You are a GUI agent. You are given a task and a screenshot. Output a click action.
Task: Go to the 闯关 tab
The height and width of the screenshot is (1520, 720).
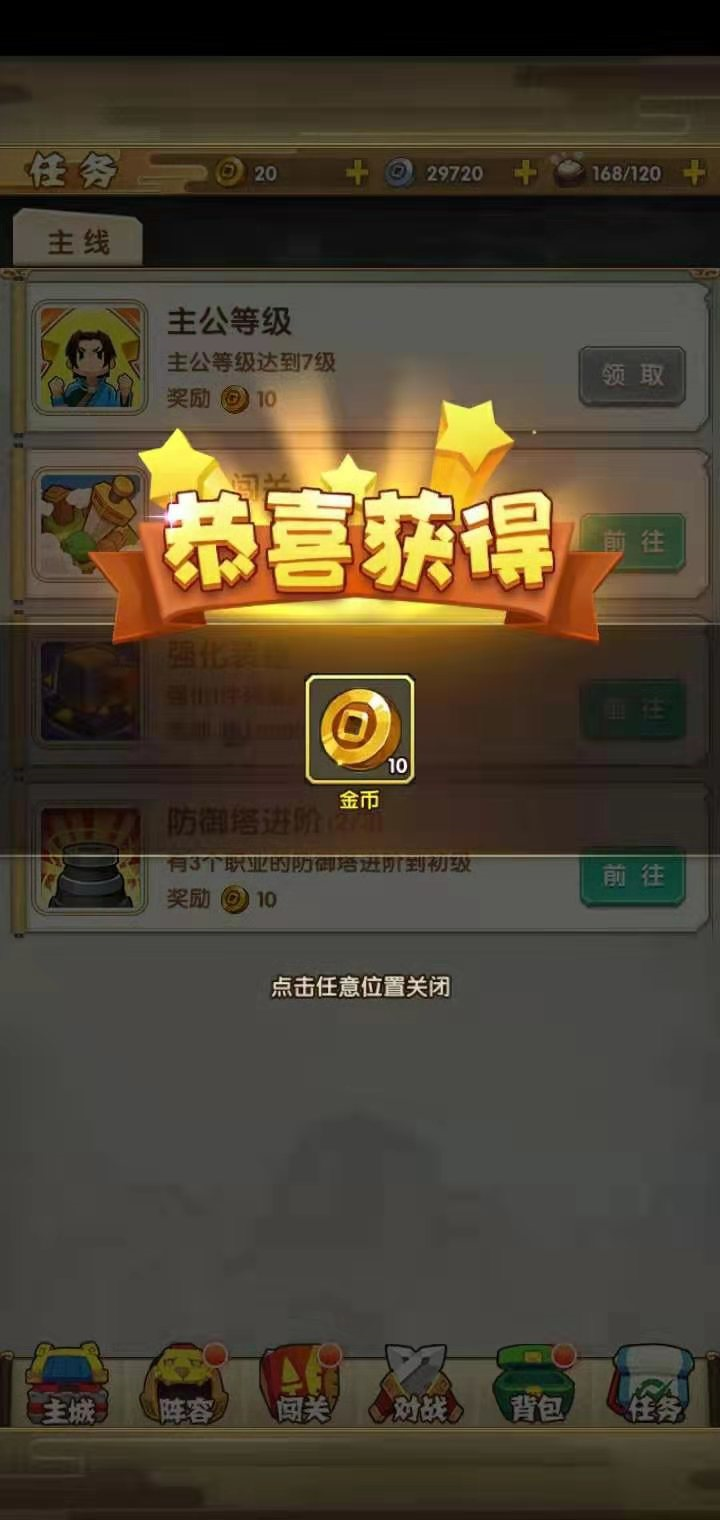point(301,1385)
